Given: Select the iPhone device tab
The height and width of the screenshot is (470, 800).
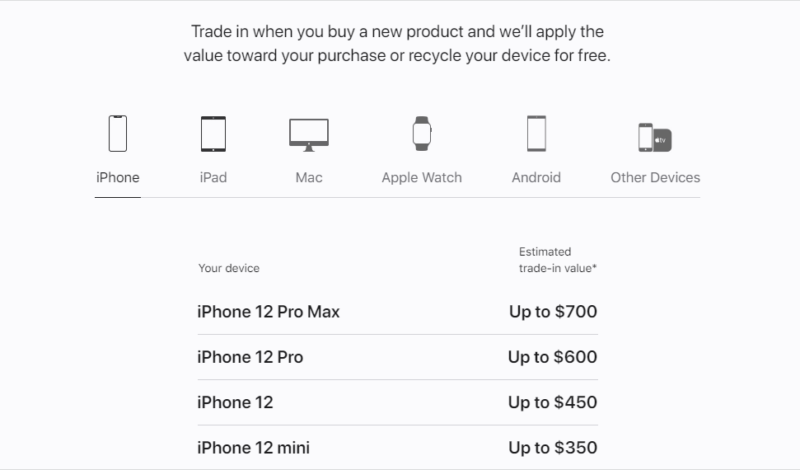Looking at the screenshot, I should pyautogui.click(x=118, y=151).
